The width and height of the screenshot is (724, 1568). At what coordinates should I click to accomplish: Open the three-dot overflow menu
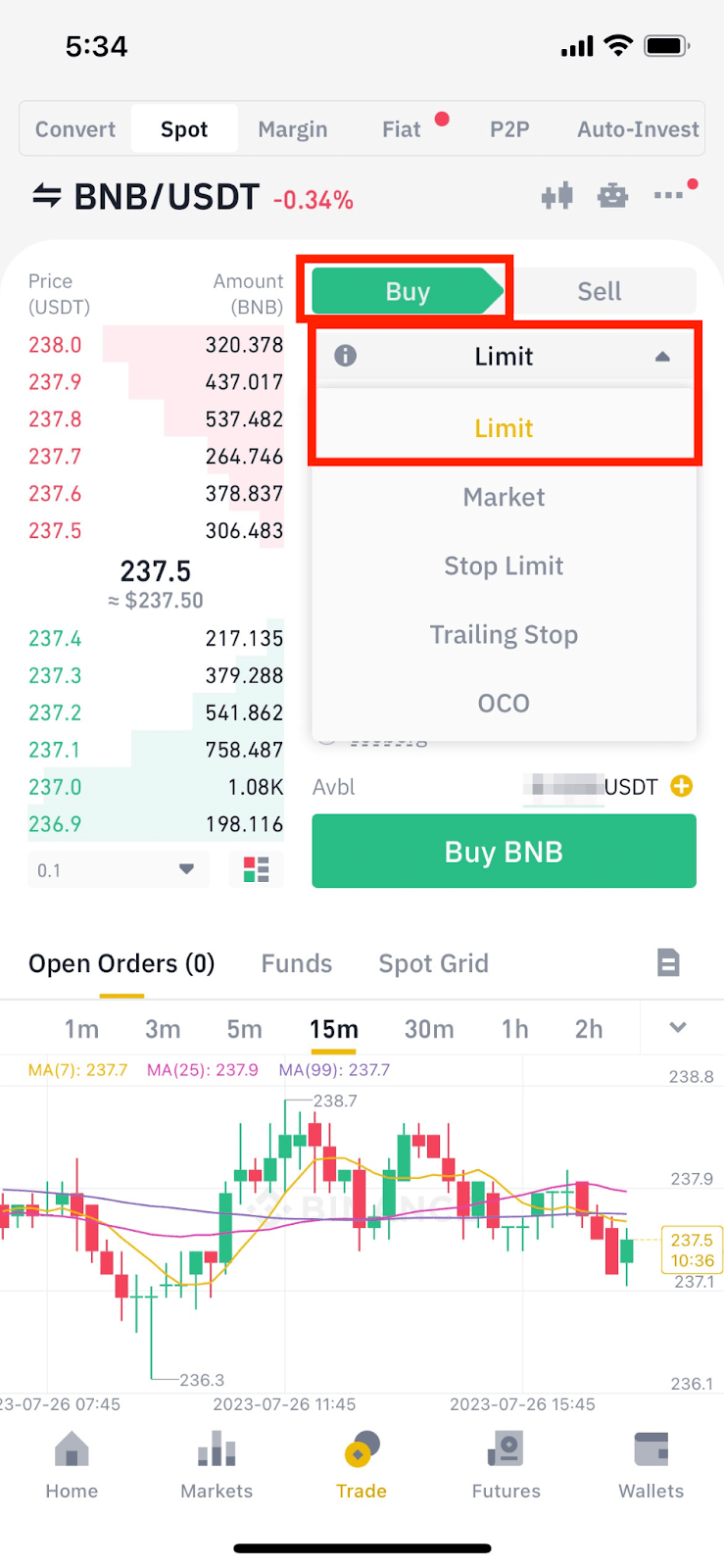(x=669, y=196)
